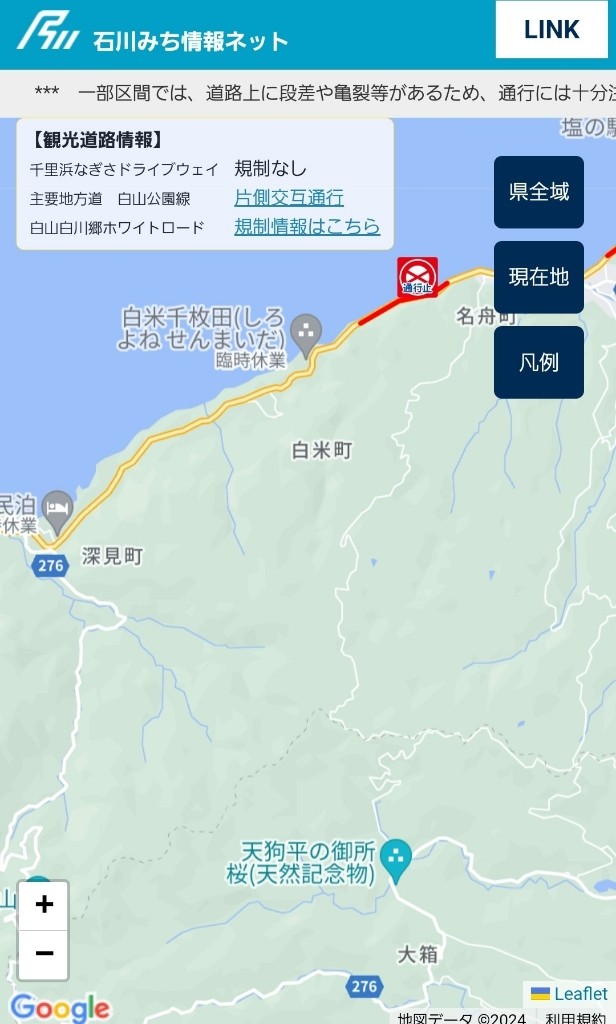Zoom out on the map

(44, 954)
